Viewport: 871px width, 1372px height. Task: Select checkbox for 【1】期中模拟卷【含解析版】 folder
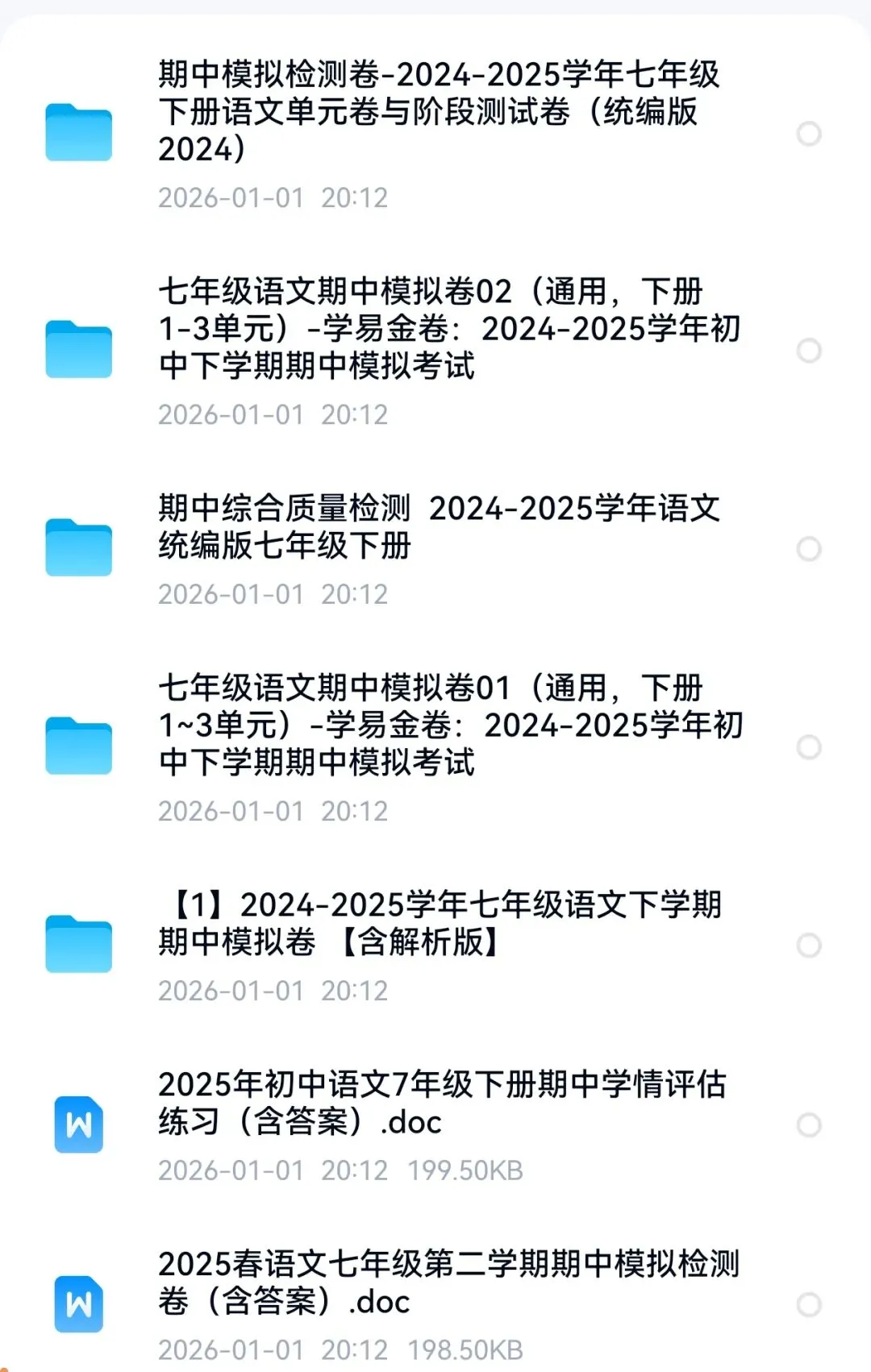[x=809, y=946]
